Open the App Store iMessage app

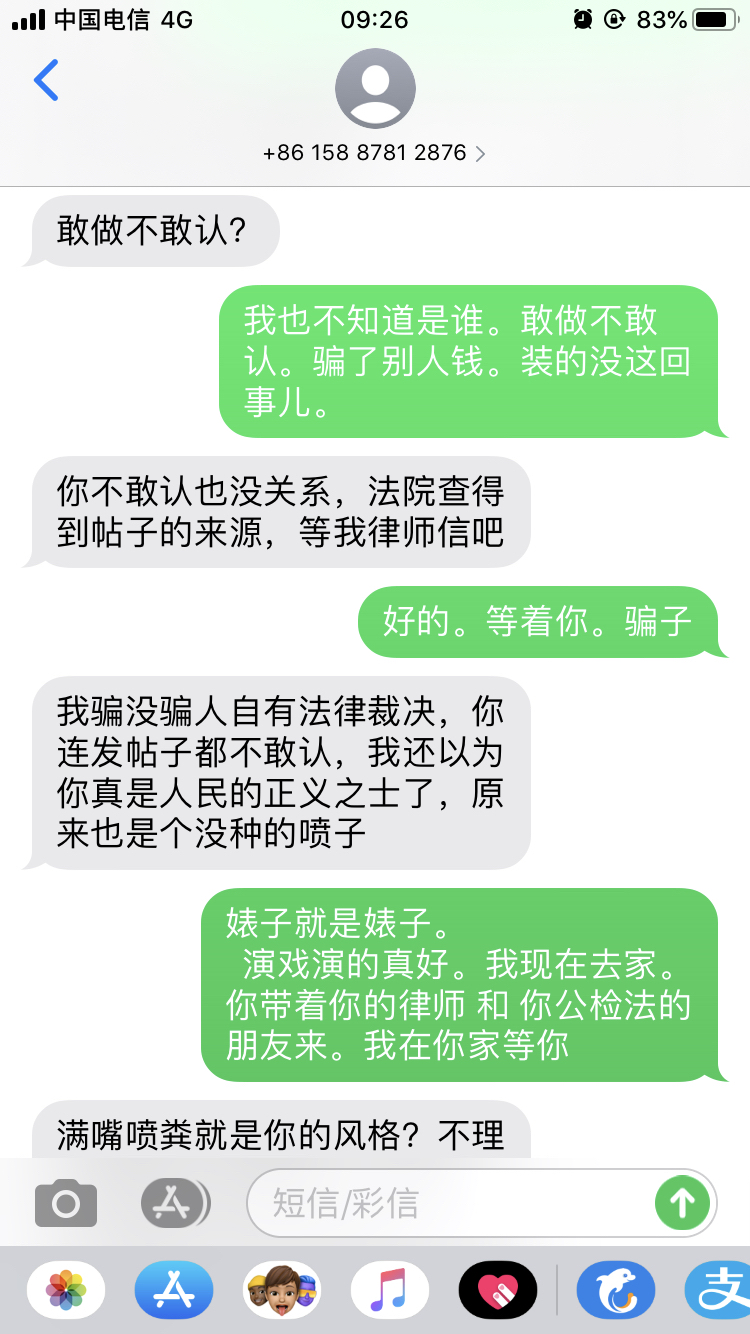174,1290
